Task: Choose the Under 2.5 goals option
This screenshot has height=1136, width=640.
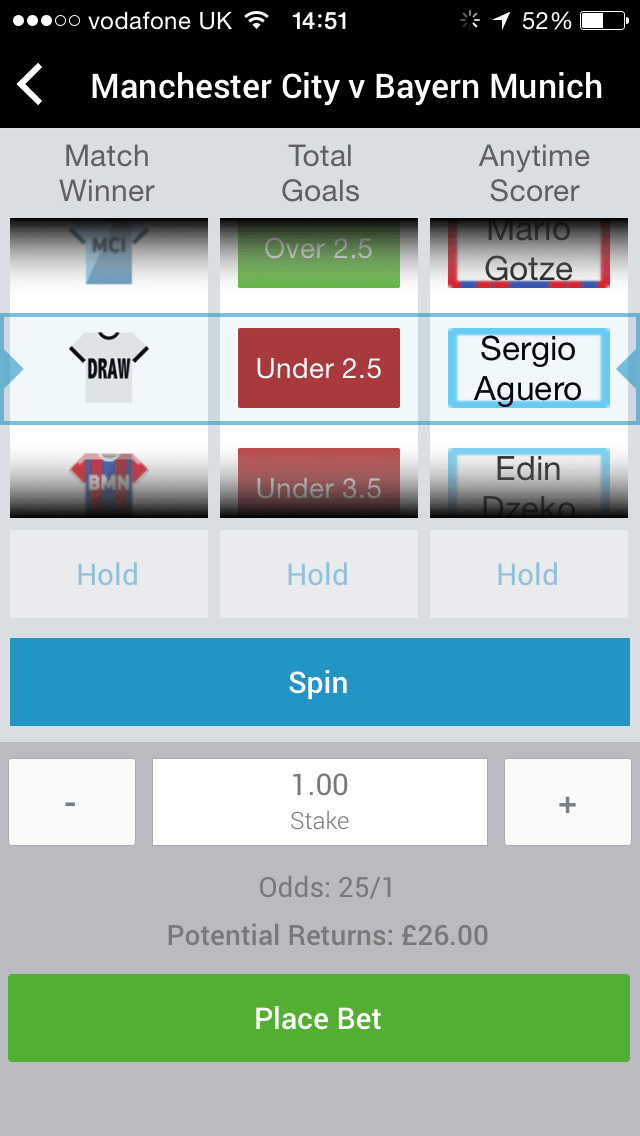Action: point(318,367)
